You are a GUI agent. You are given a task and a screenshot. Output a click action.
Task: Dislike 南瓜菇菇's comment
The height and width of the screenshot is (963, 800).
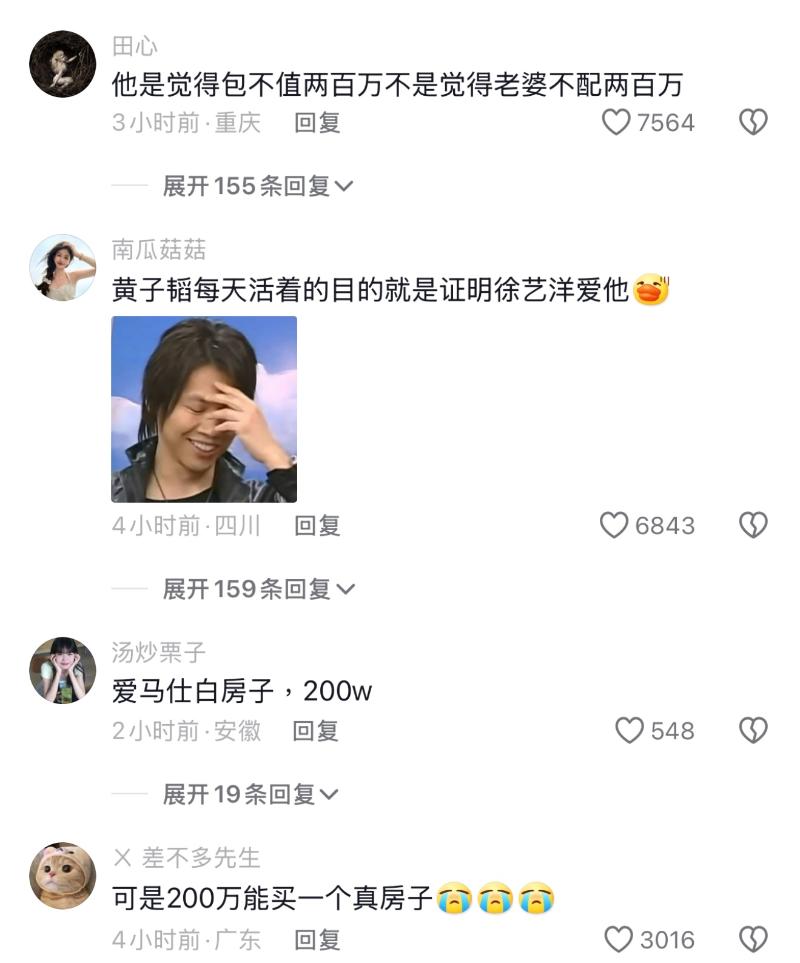pyautogui.click(x=753, y=526)
